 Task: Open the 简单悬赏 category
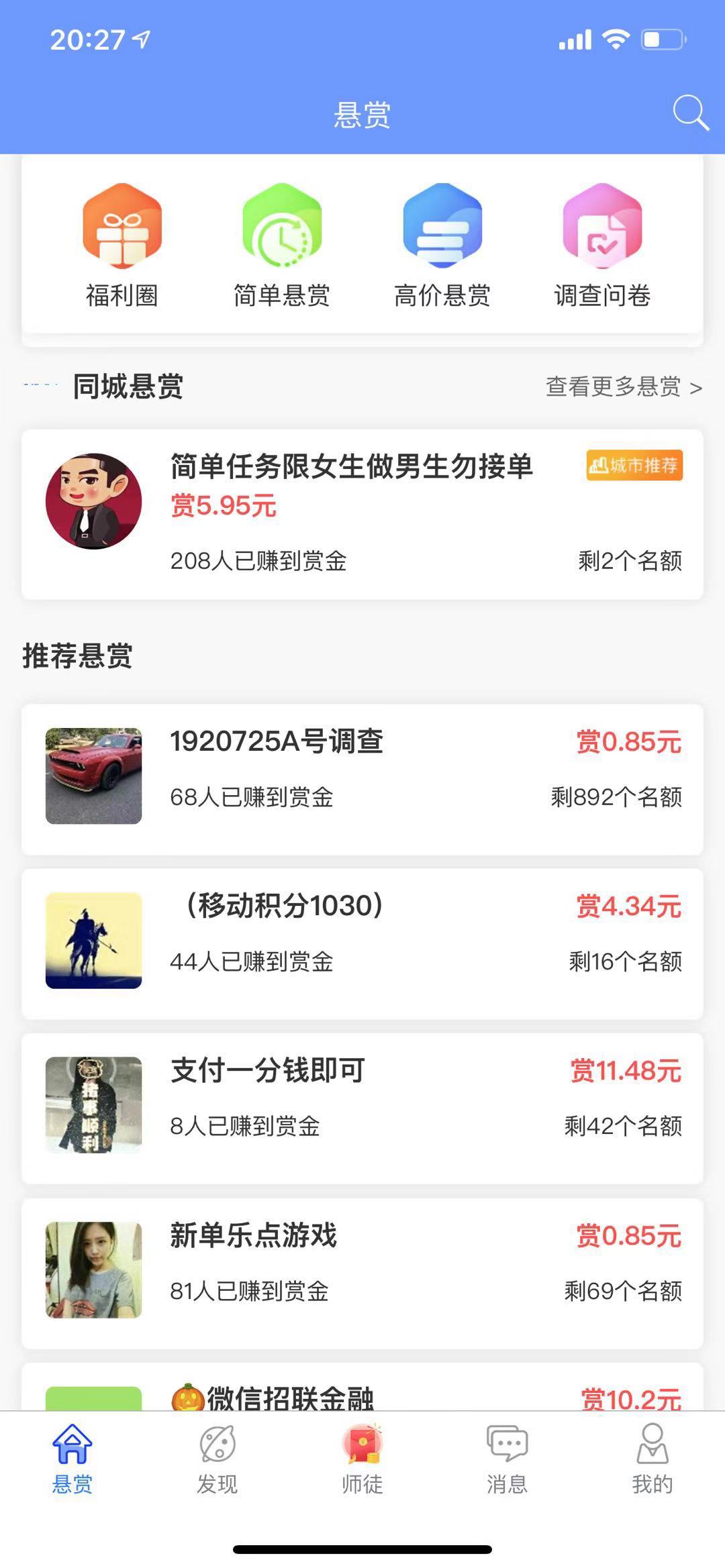(282, 245)
